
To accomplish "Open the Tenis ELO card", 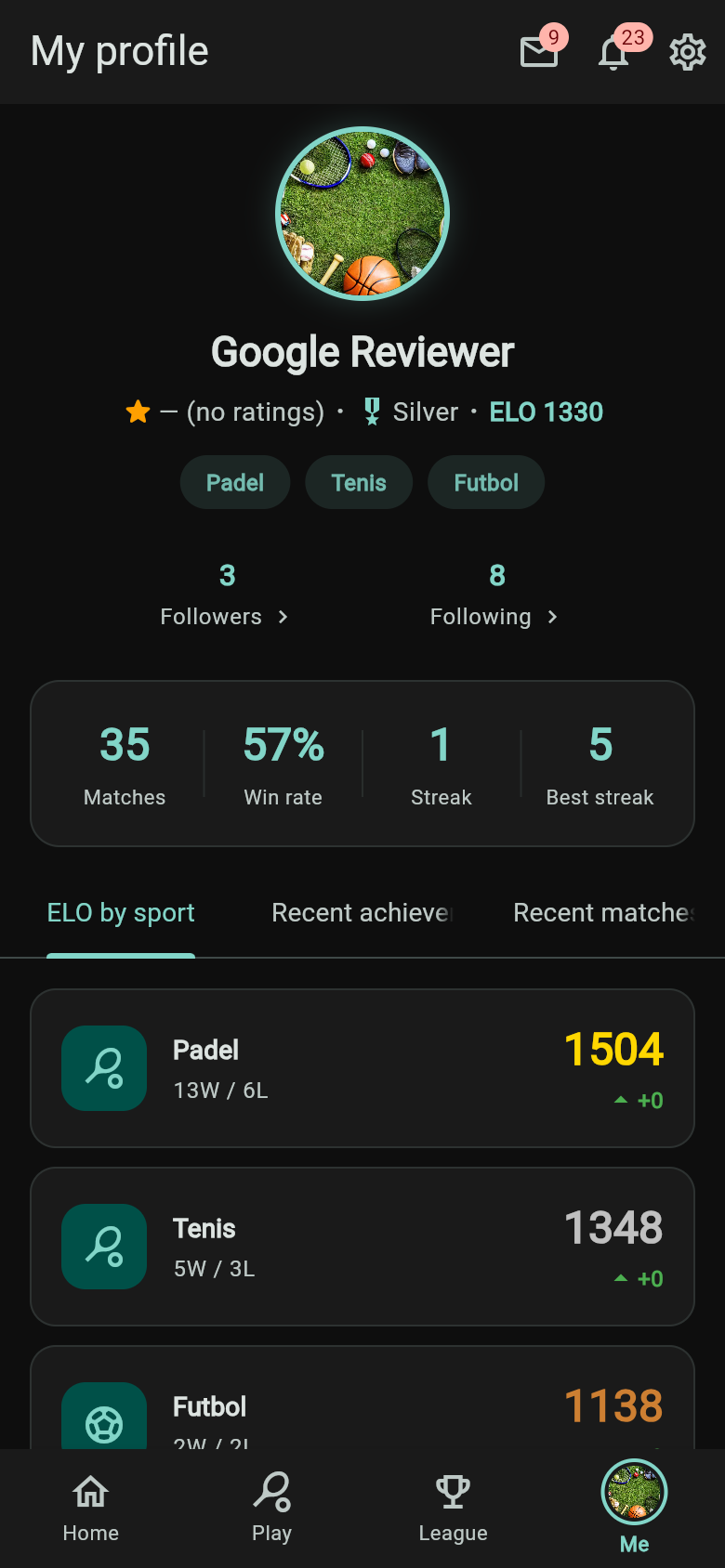I will [362, 1247].
